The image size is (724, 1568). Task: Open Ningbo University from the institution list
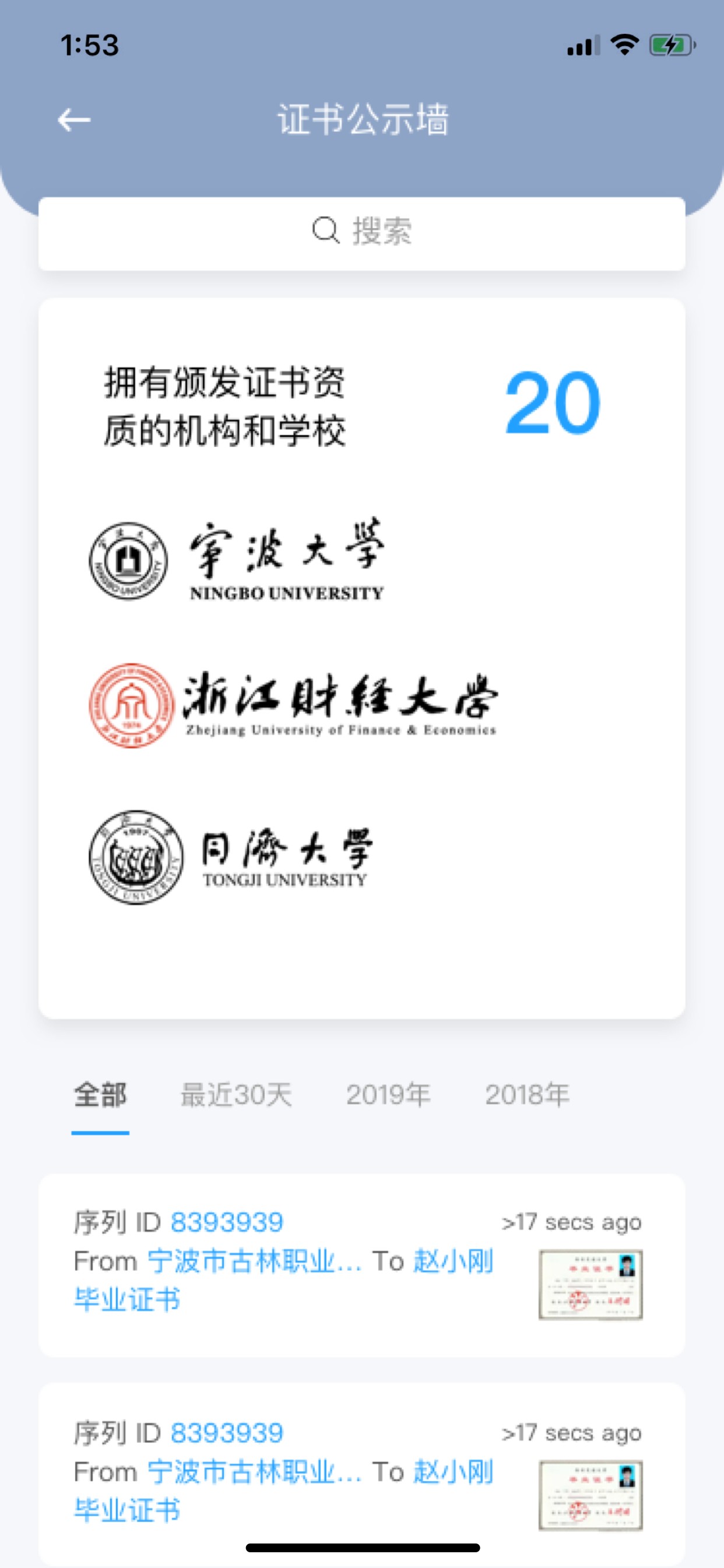click(237, 560)
